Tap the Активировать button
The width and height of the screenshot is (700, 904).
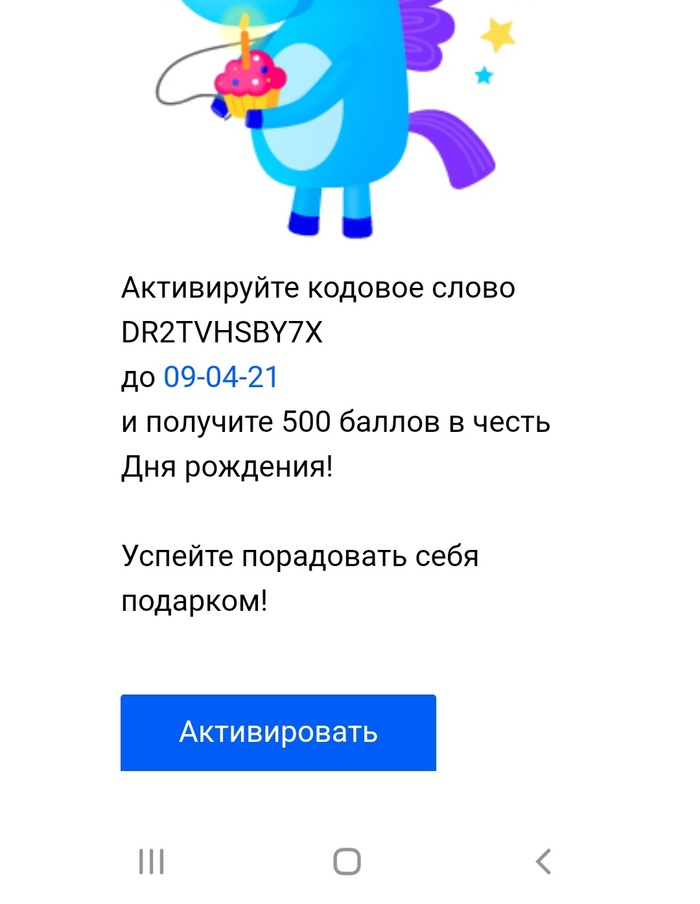coord(278,732)
